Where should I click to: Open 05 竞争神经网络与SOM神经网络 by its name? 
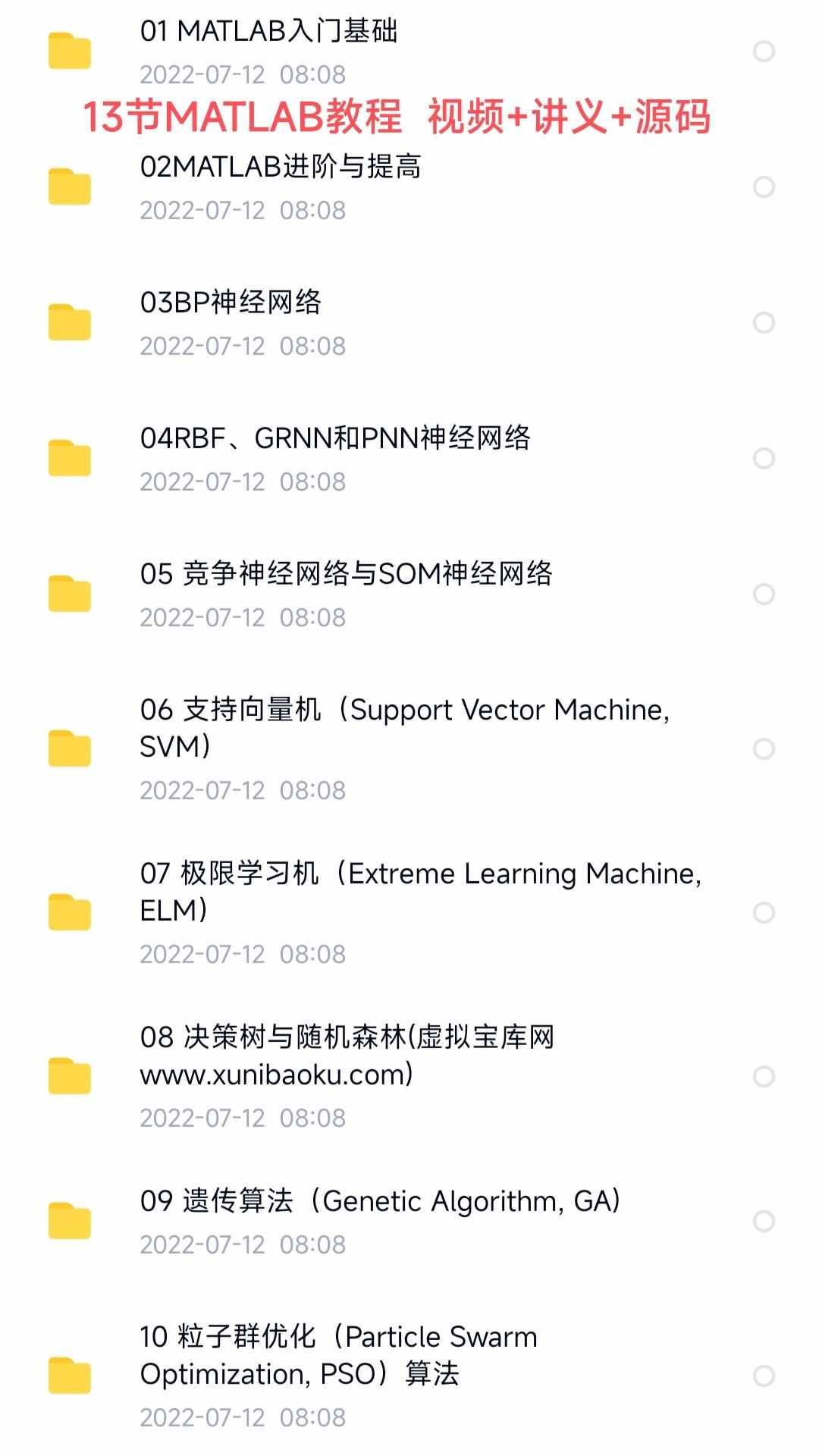click(x=345, y=574)
